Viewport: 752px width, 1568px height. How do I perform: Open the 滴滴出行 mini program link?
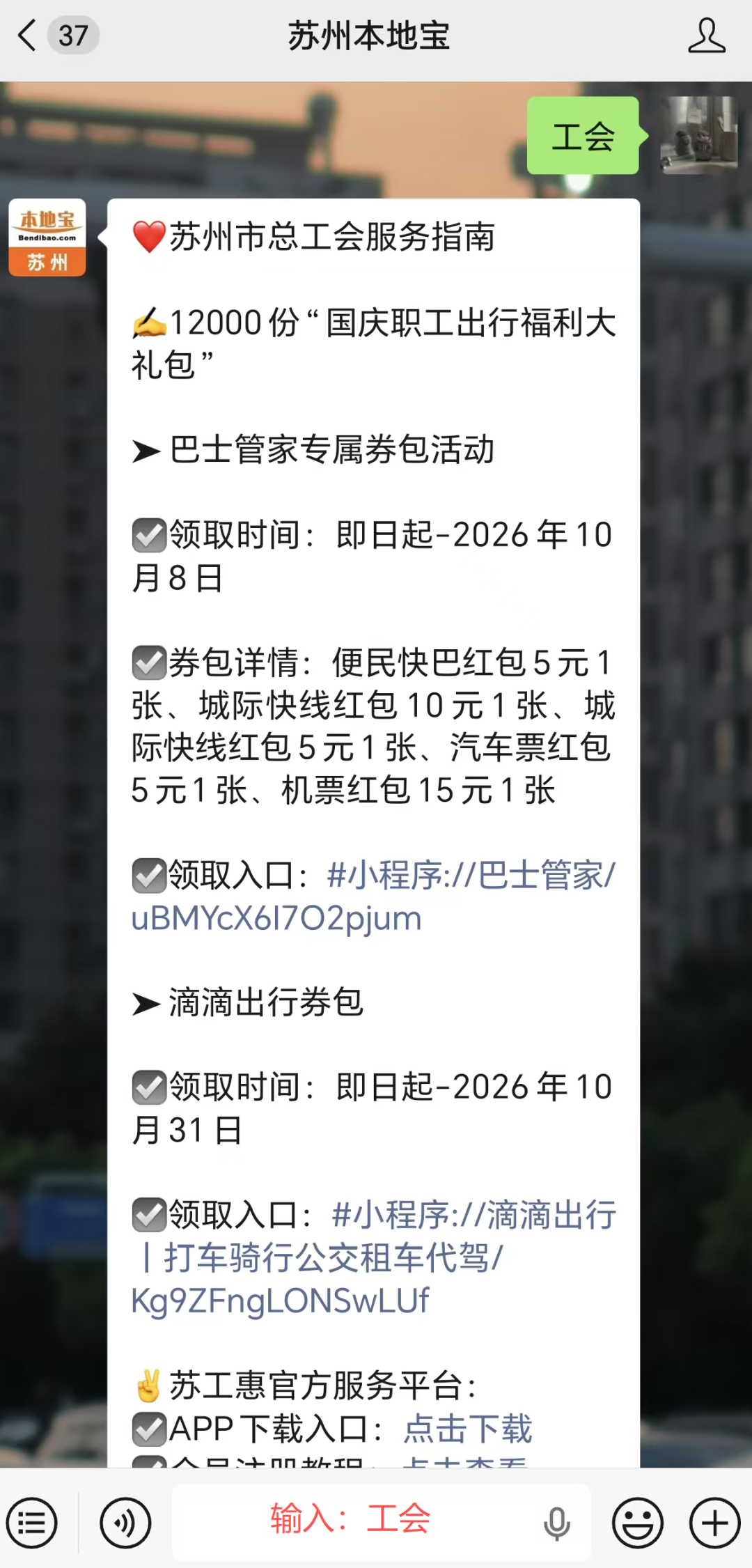(373, 1257)
